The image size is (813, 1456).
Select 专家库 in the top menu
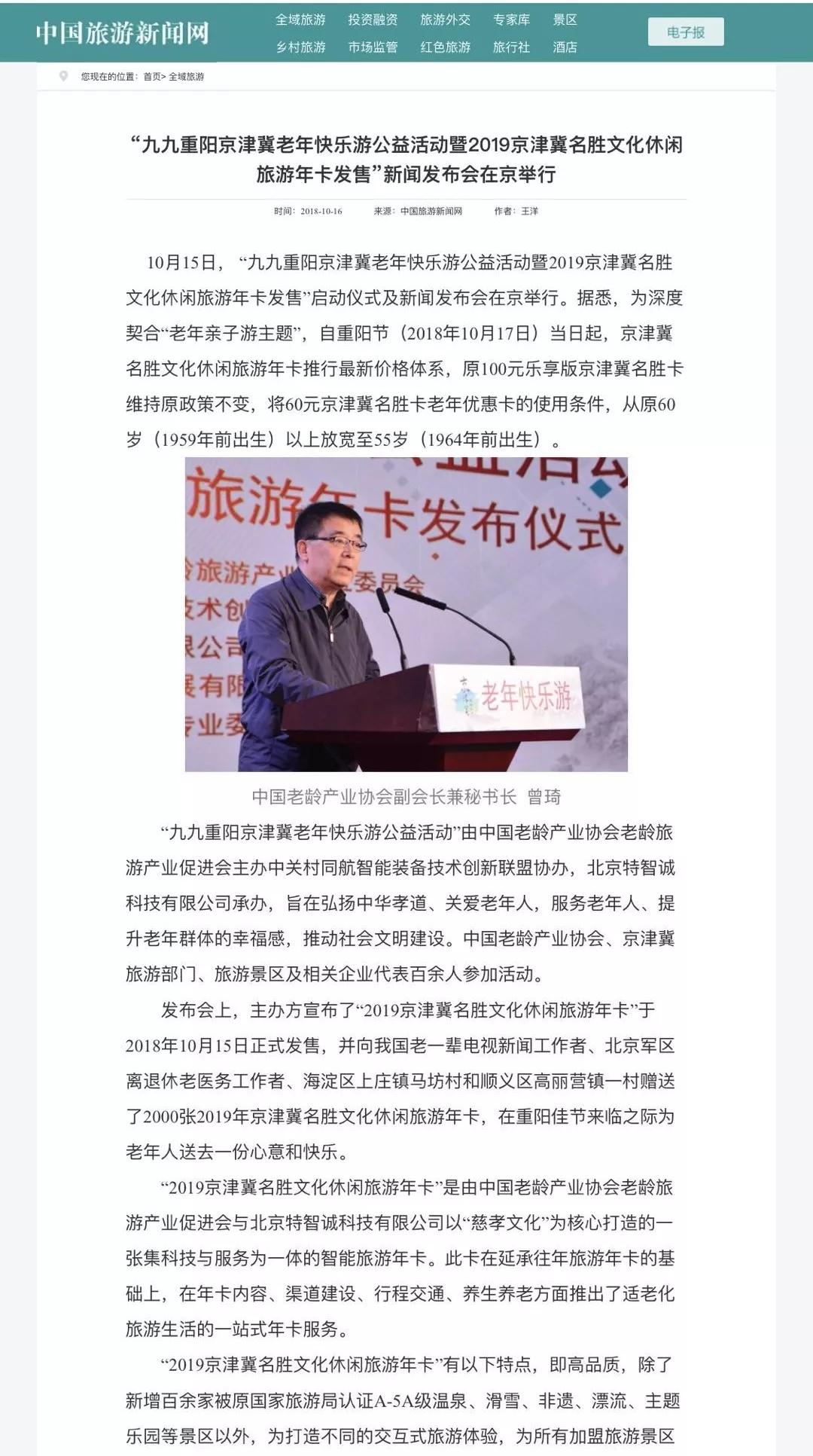pos(511,20)
